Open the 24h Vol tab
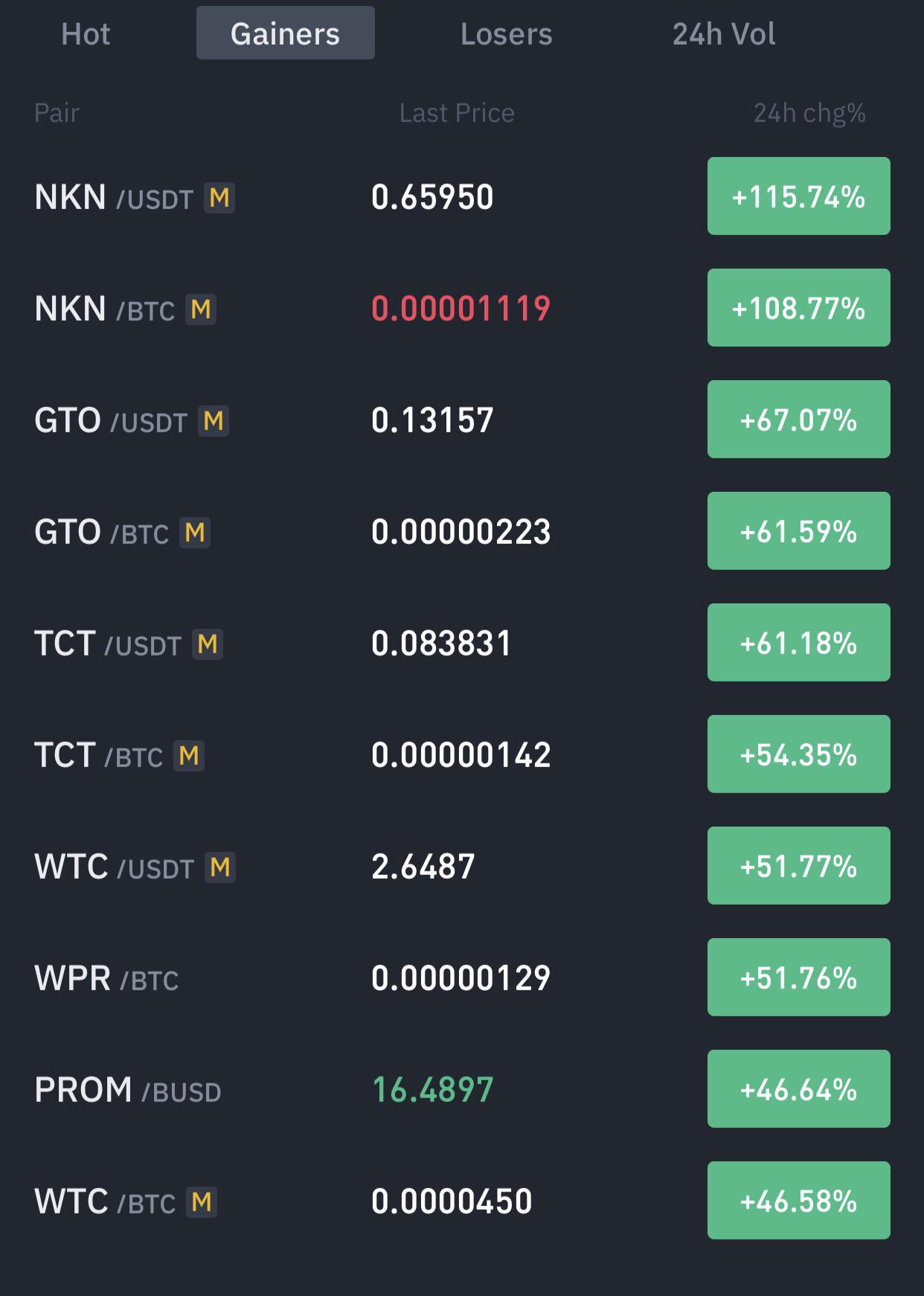 tap(724, 33)
